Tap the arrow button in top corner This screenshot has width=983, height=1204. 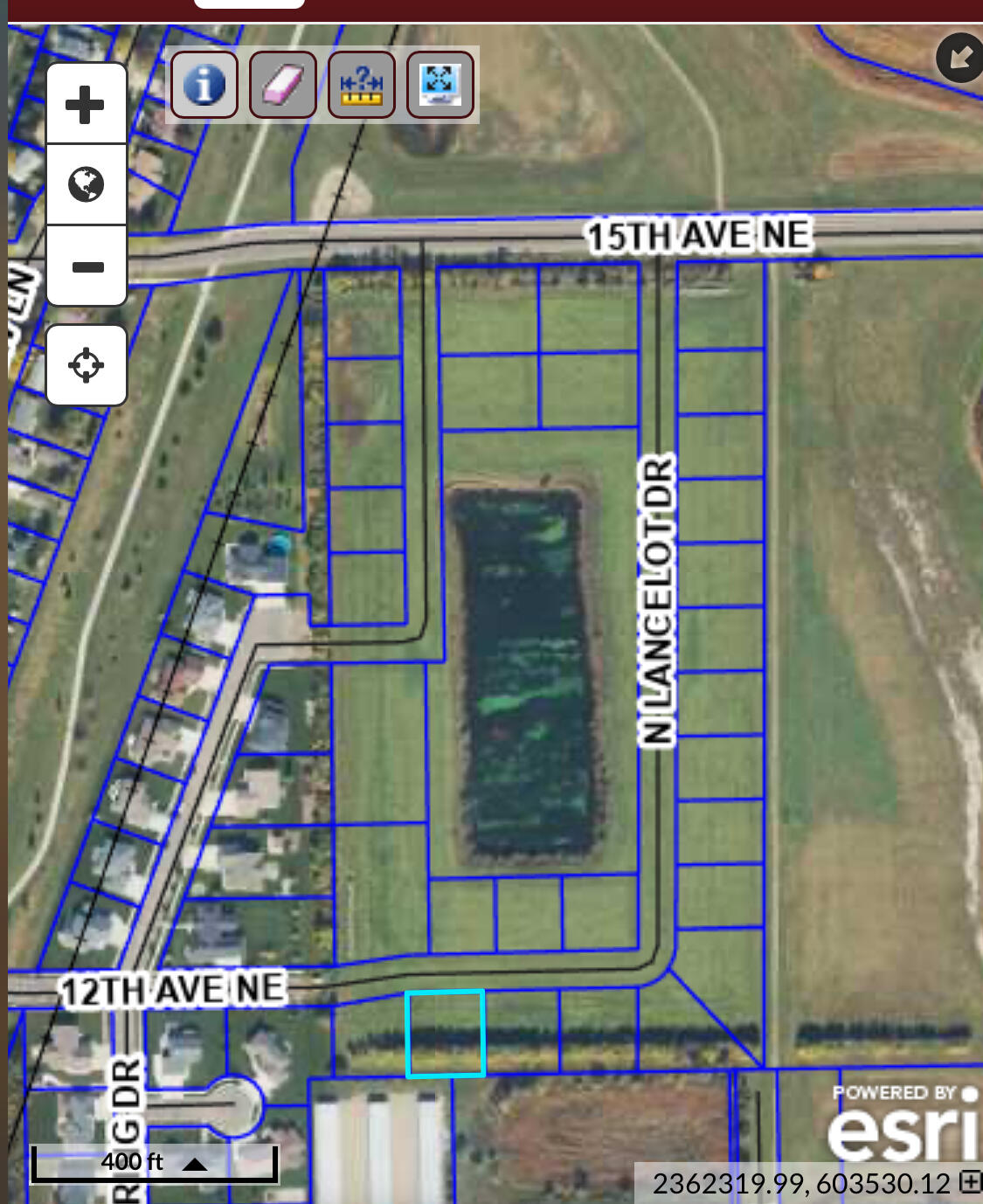click(959, 58)
